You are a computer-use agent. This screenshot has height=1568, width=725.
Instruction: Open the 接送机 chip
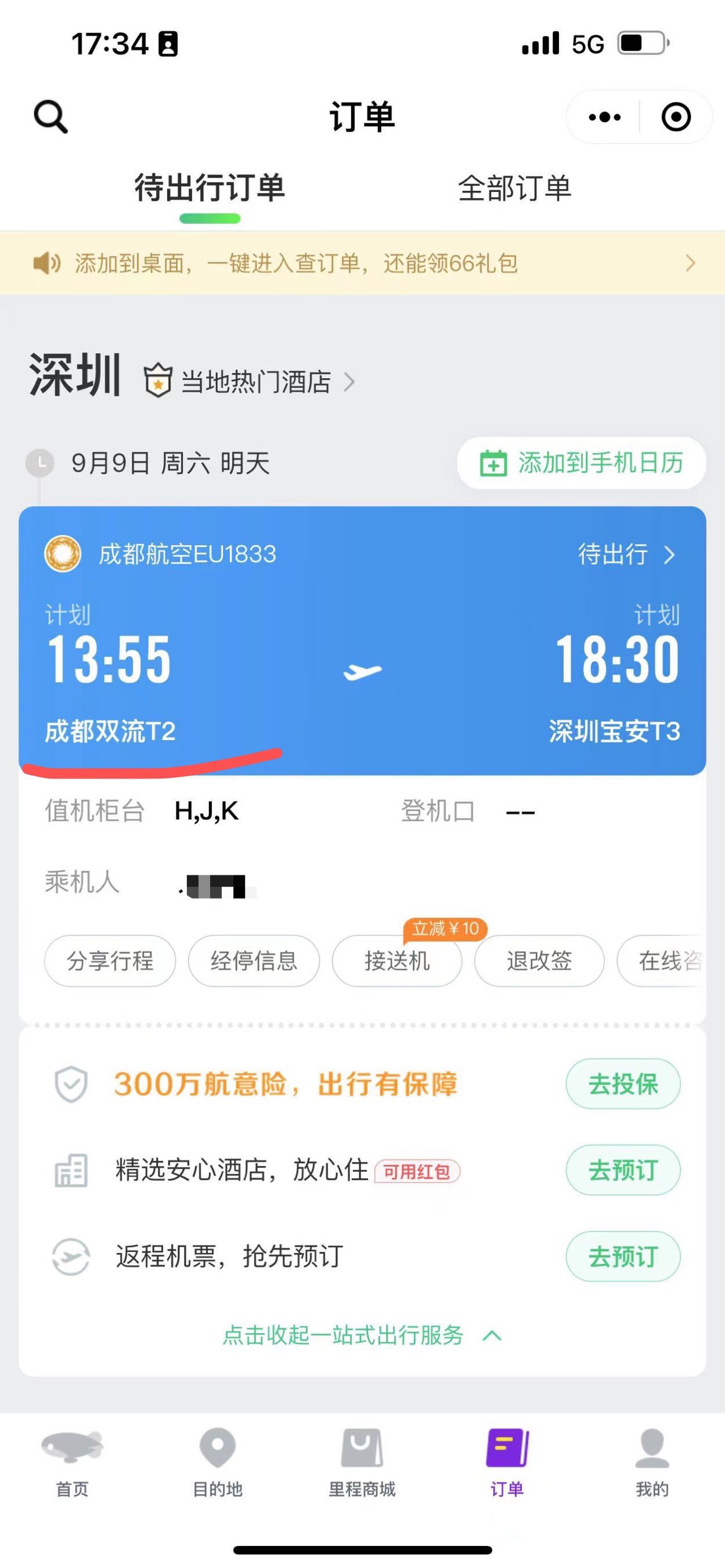[396, 961]
